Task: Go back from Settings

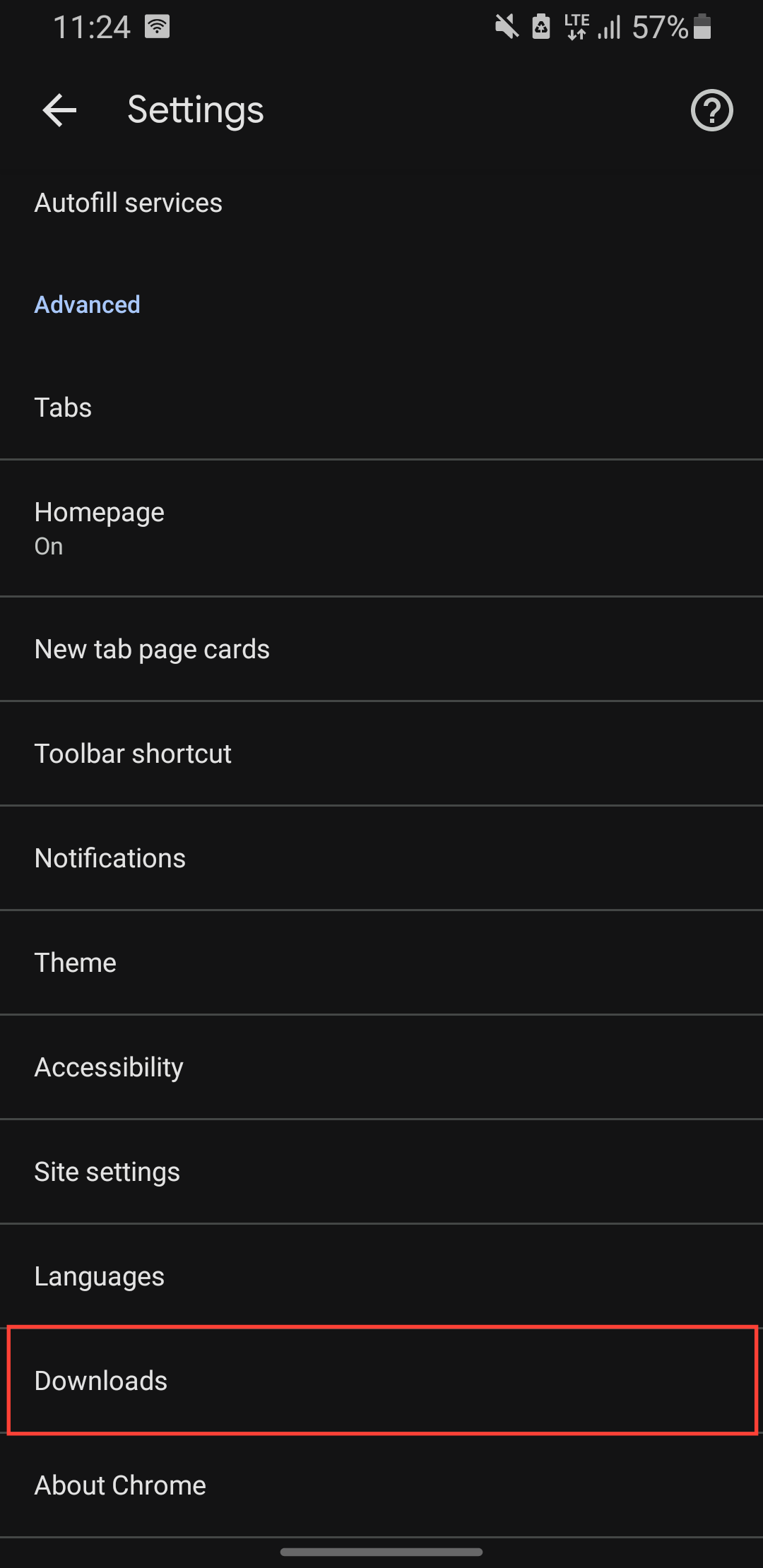Action: 59,110
